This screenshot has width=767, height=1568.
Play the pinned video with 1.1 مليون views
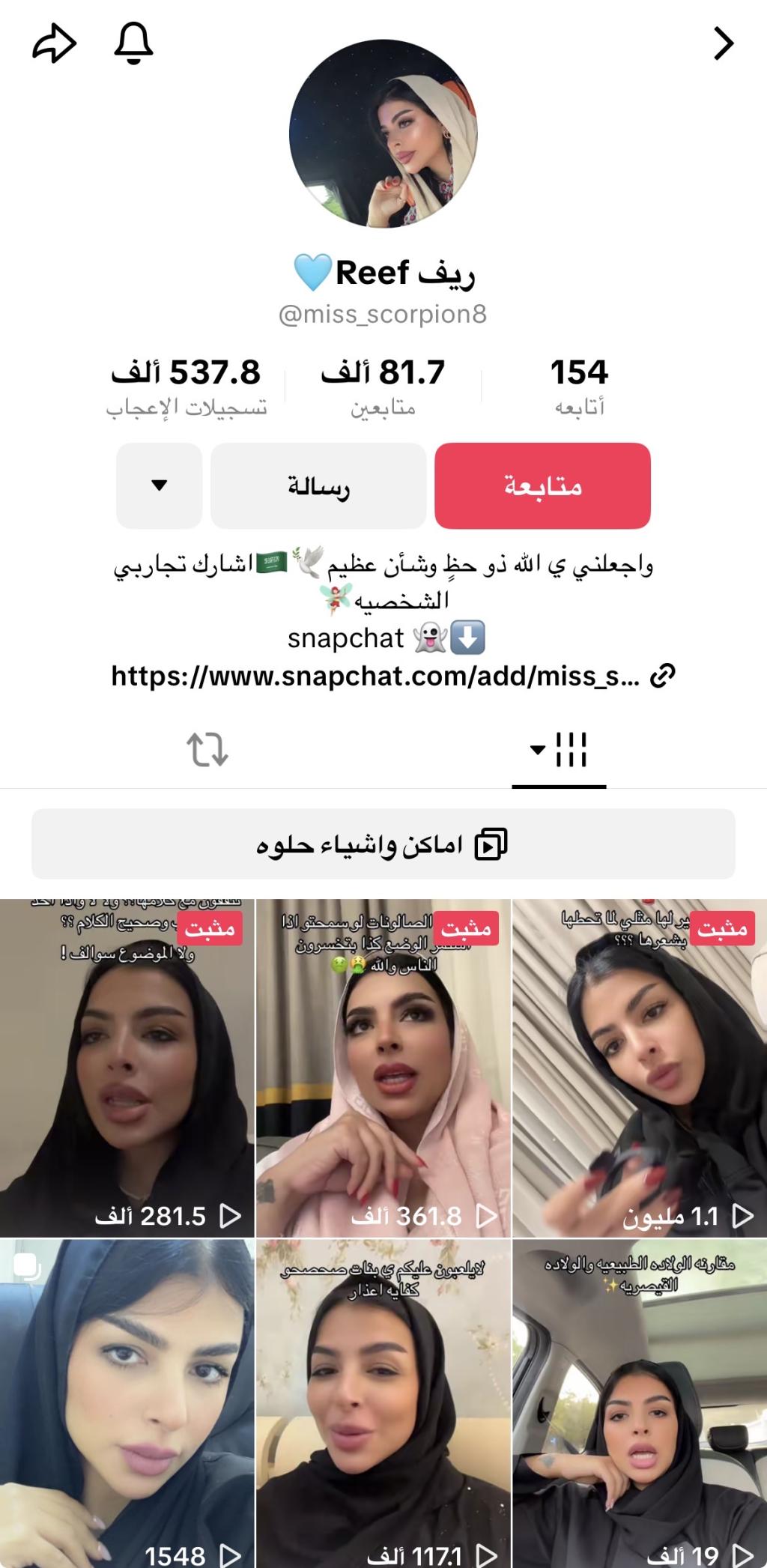tap(639, 1067)
